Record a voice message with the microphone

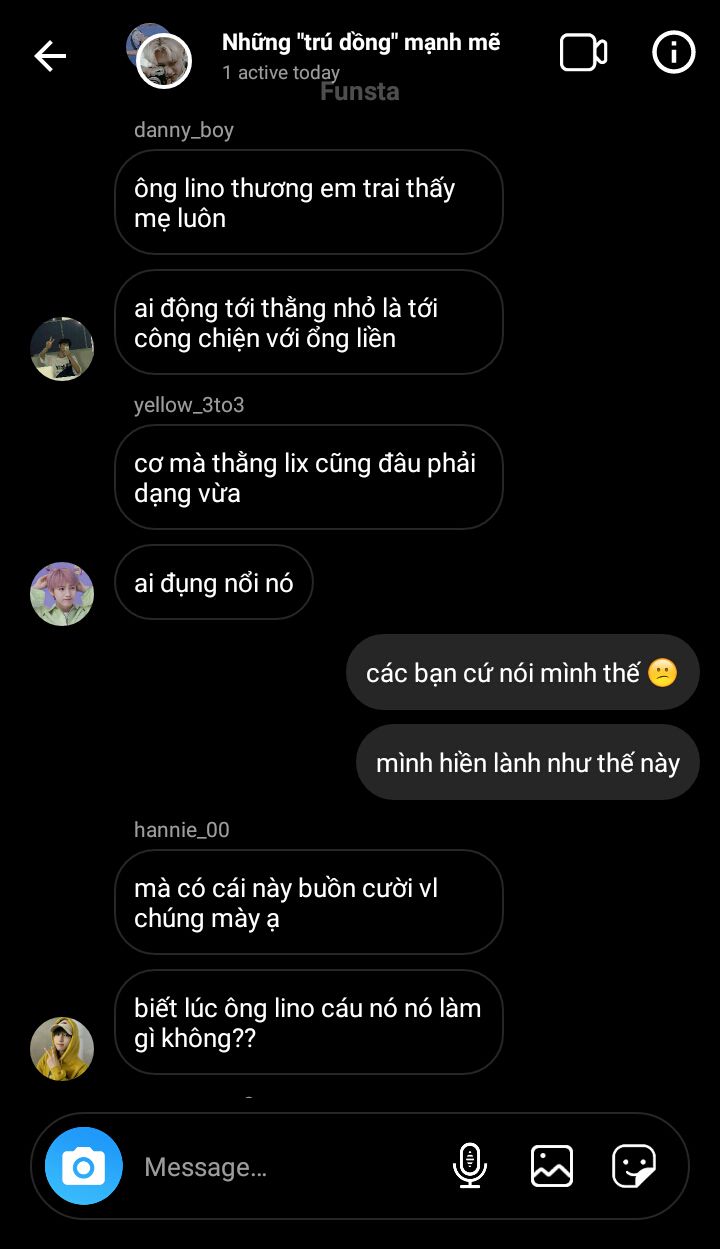(x=470, y=1166)
